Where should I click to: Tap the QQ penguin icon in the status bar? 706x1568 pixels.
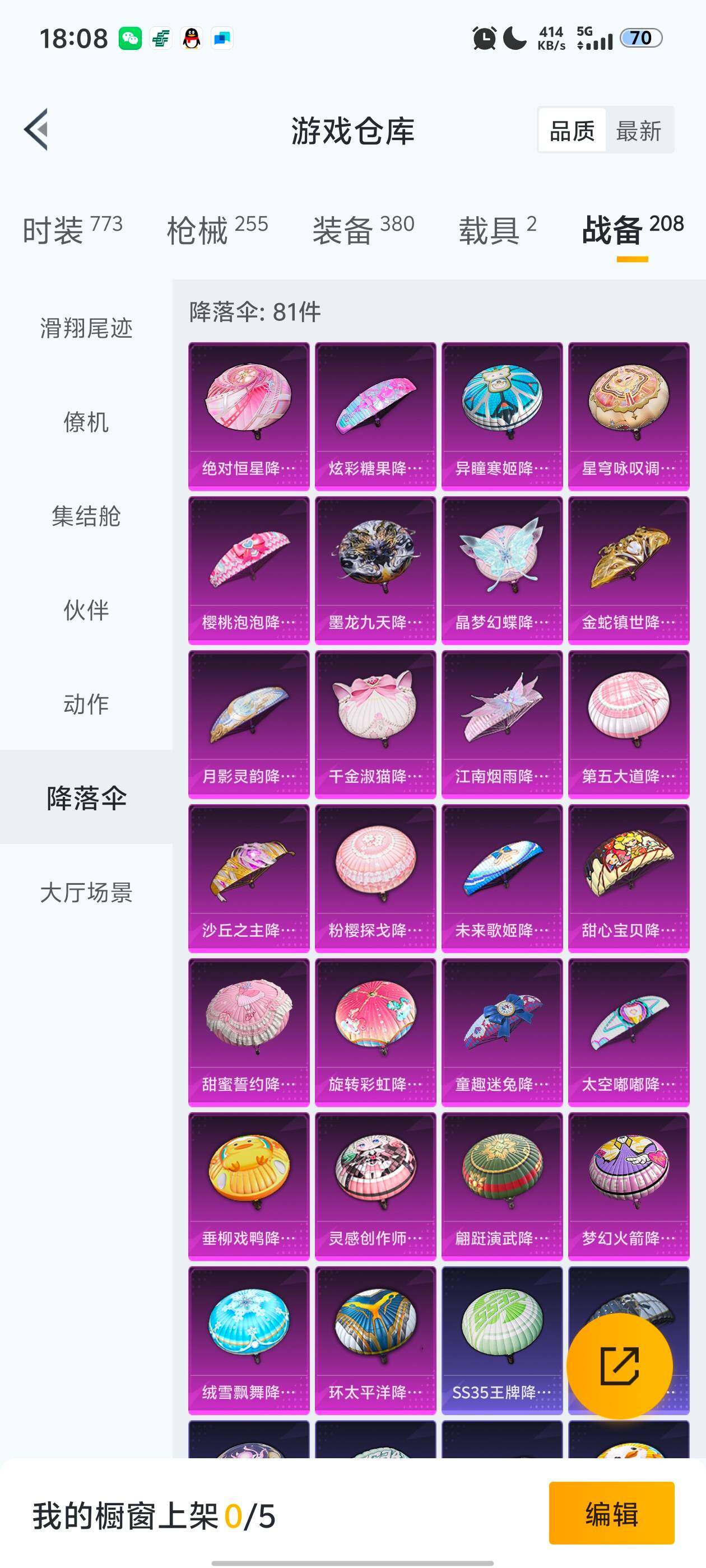(191, 38)
